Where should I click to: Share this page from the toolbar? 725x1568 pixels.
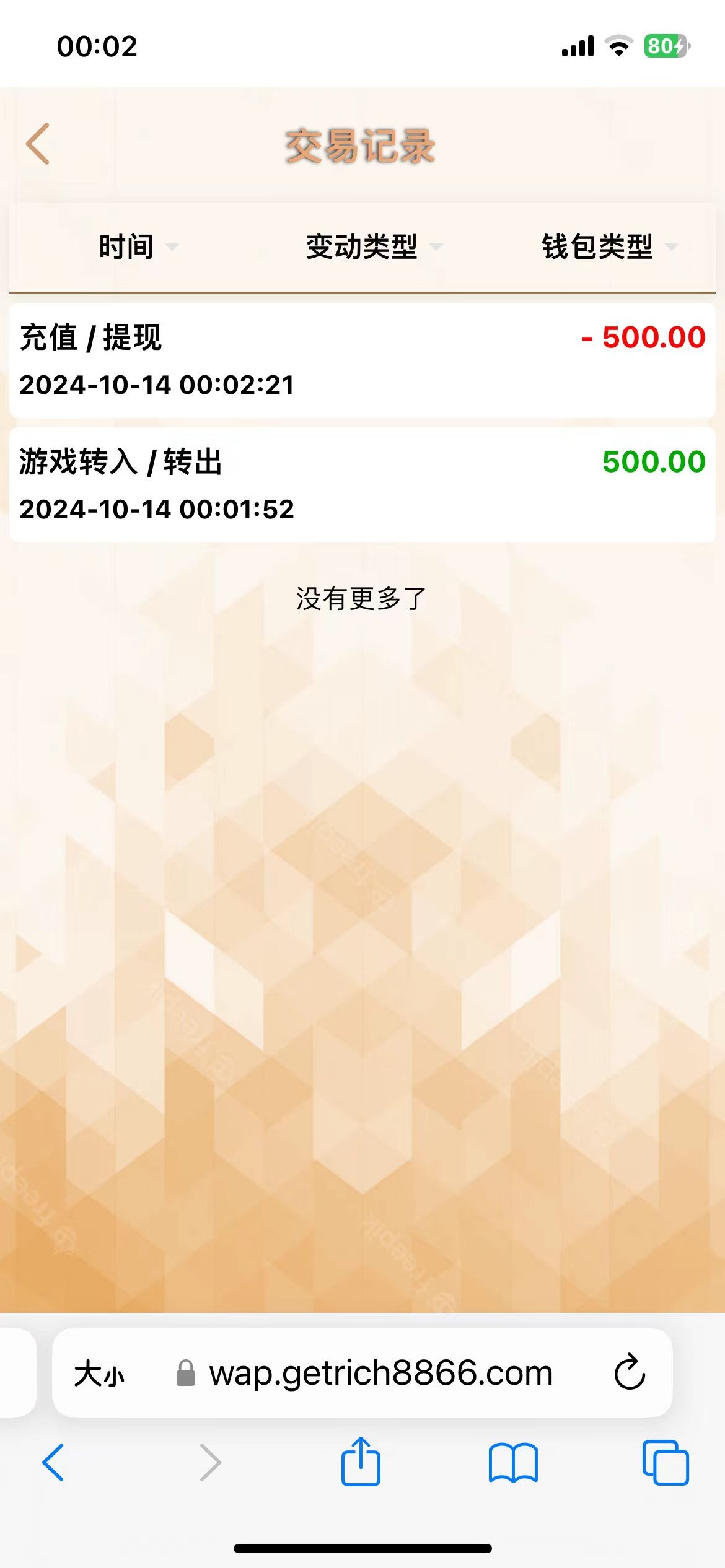(361, 1462)
